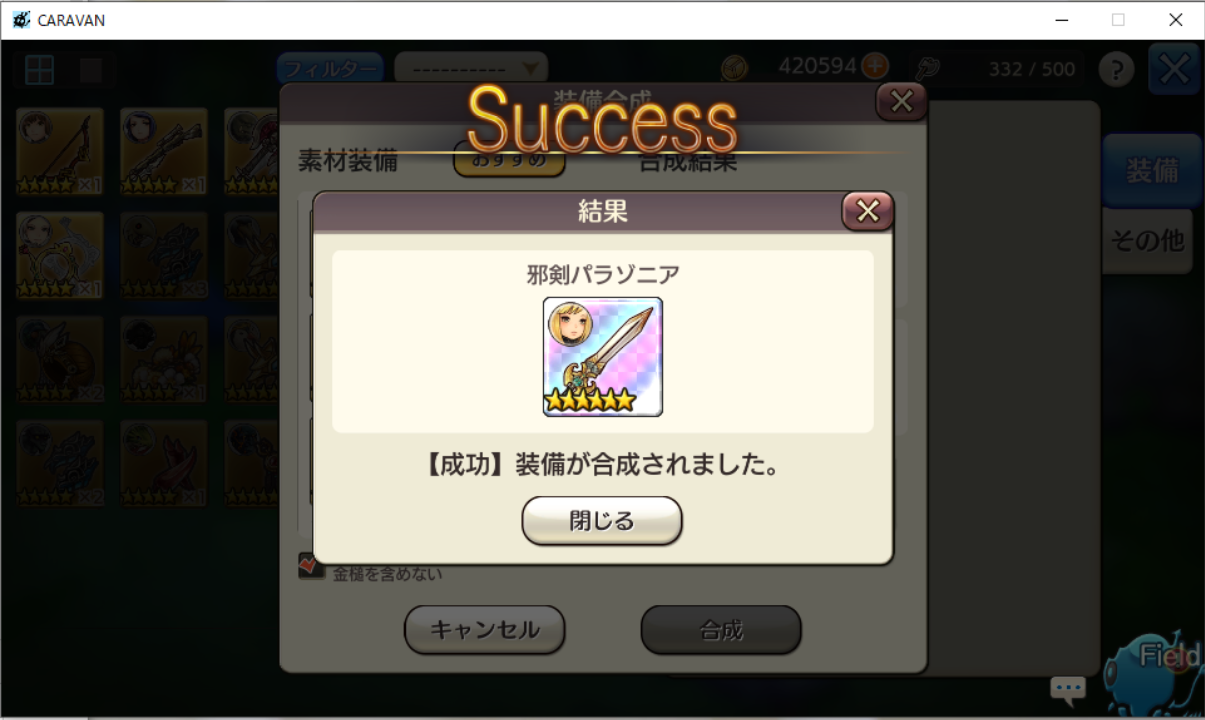The width and height of the screenshot is (1205, 720).
Task: Open the help question mark icon
Action: pyautogui.click(x=1116, y=69)
